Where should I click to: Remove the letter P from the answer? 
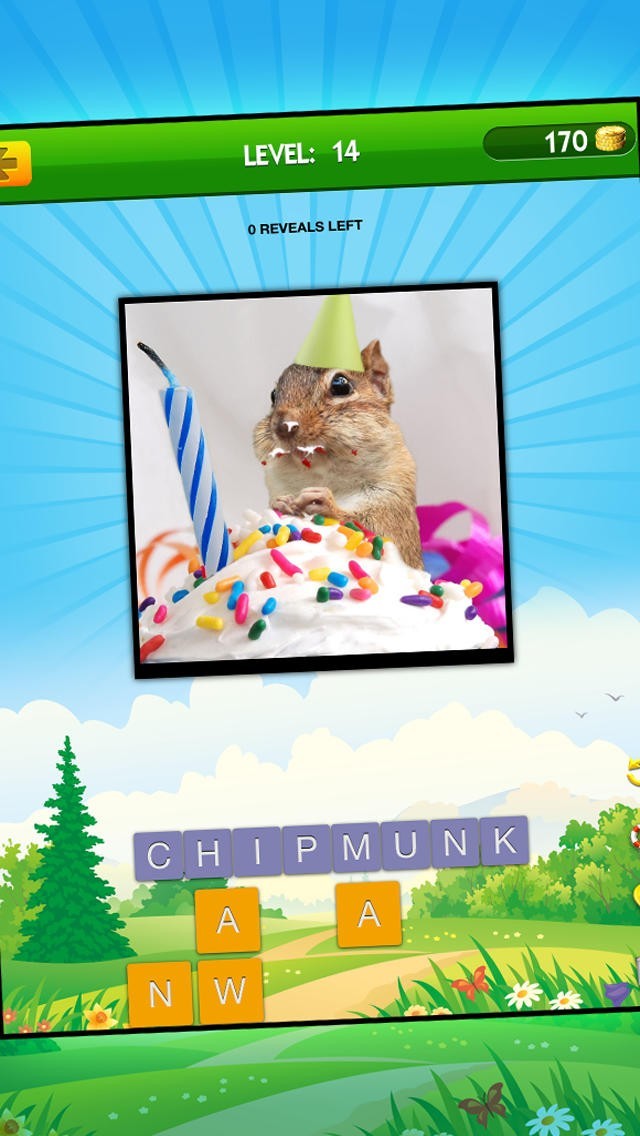307,849
